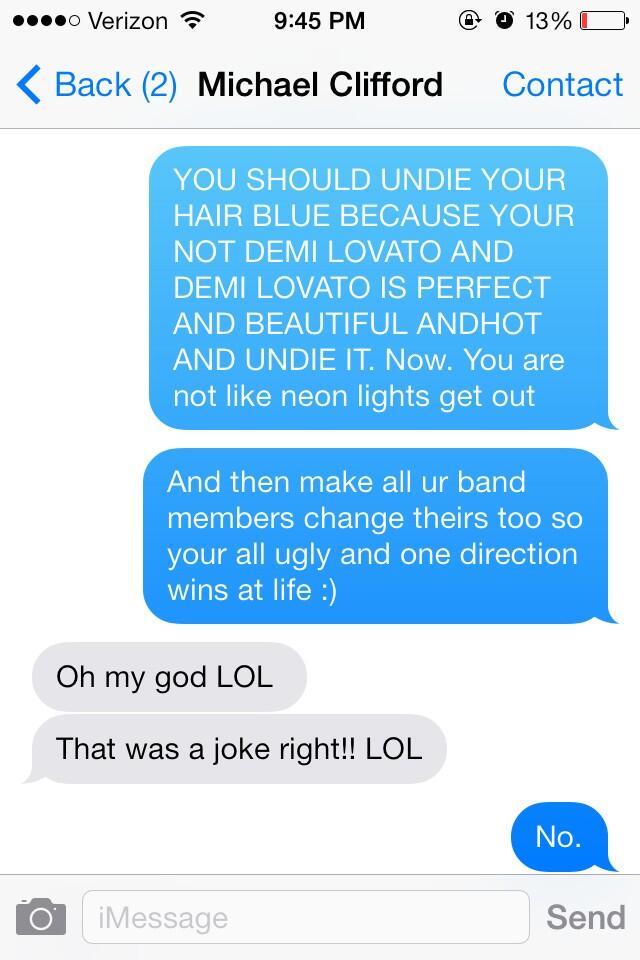The width and height of the screenshot is (640, 960).
Task: Go back to the messages list
Action: pos(95,85)
